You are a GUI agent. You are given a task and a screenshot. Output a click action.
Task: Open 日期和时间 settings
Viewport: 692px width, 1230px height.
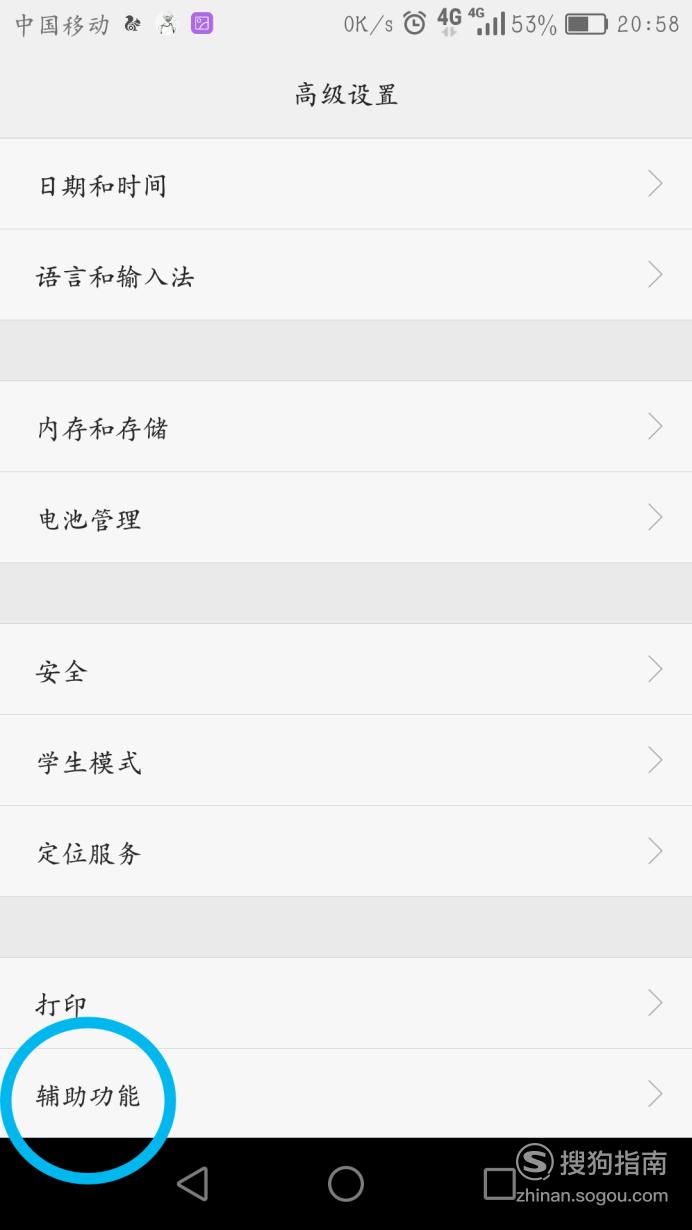(346, 184)
